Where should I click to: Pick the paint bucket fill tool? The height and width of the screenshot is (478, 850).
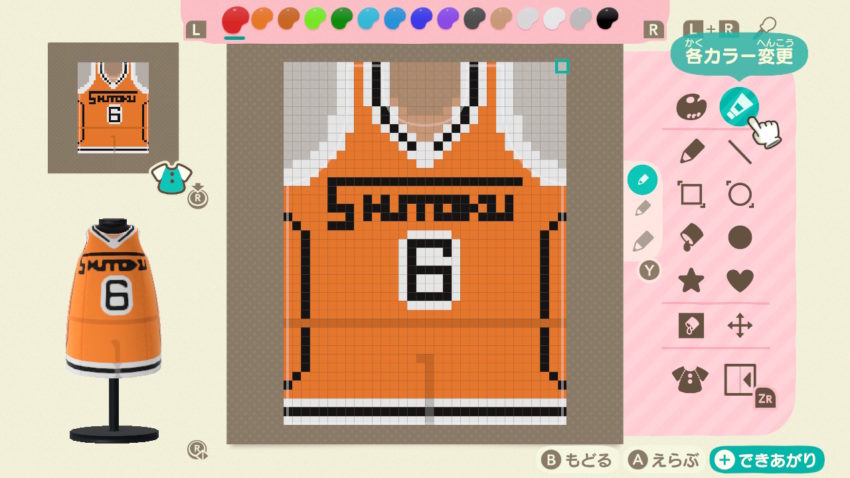[x=690, y=237]
